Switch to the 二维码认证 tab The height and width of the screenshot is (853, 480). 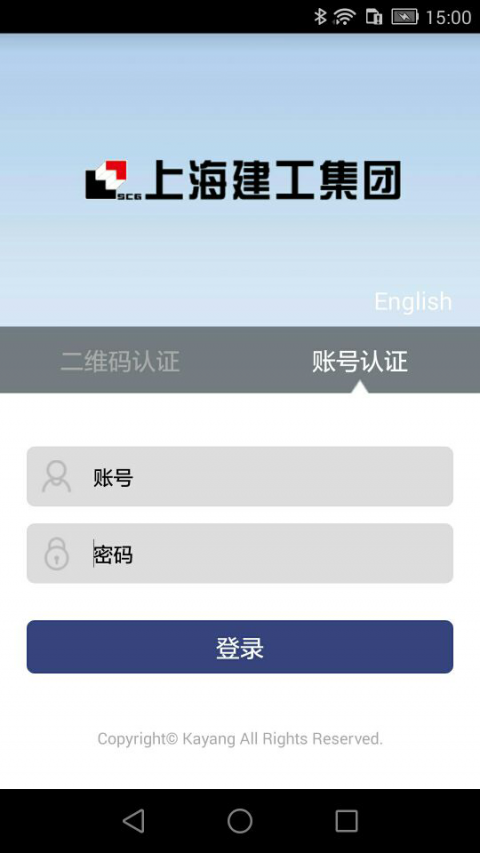(120, 361)
